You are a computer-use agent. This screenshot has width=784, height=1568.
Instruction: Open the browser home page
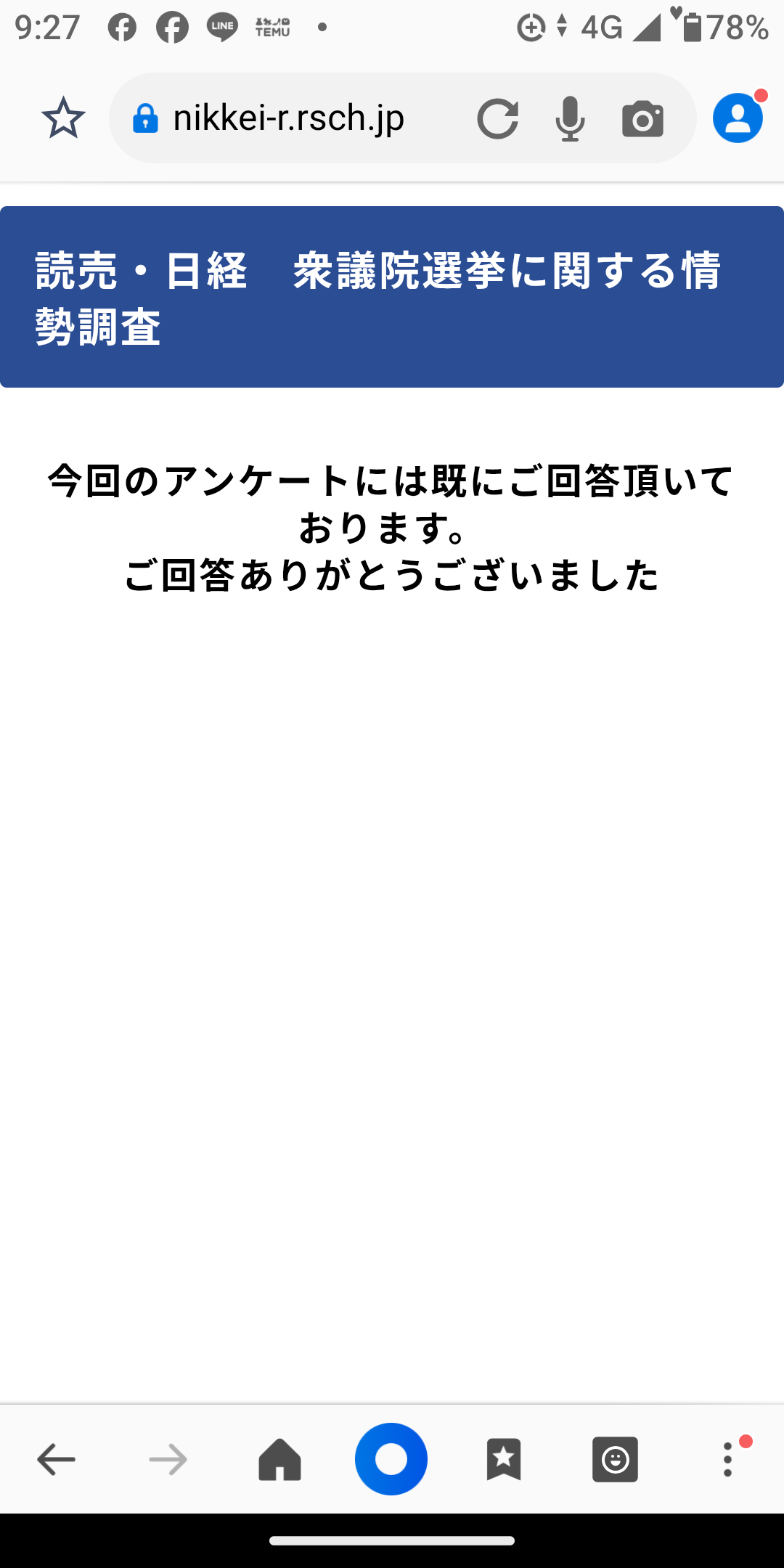click(x=279, y=1459)
